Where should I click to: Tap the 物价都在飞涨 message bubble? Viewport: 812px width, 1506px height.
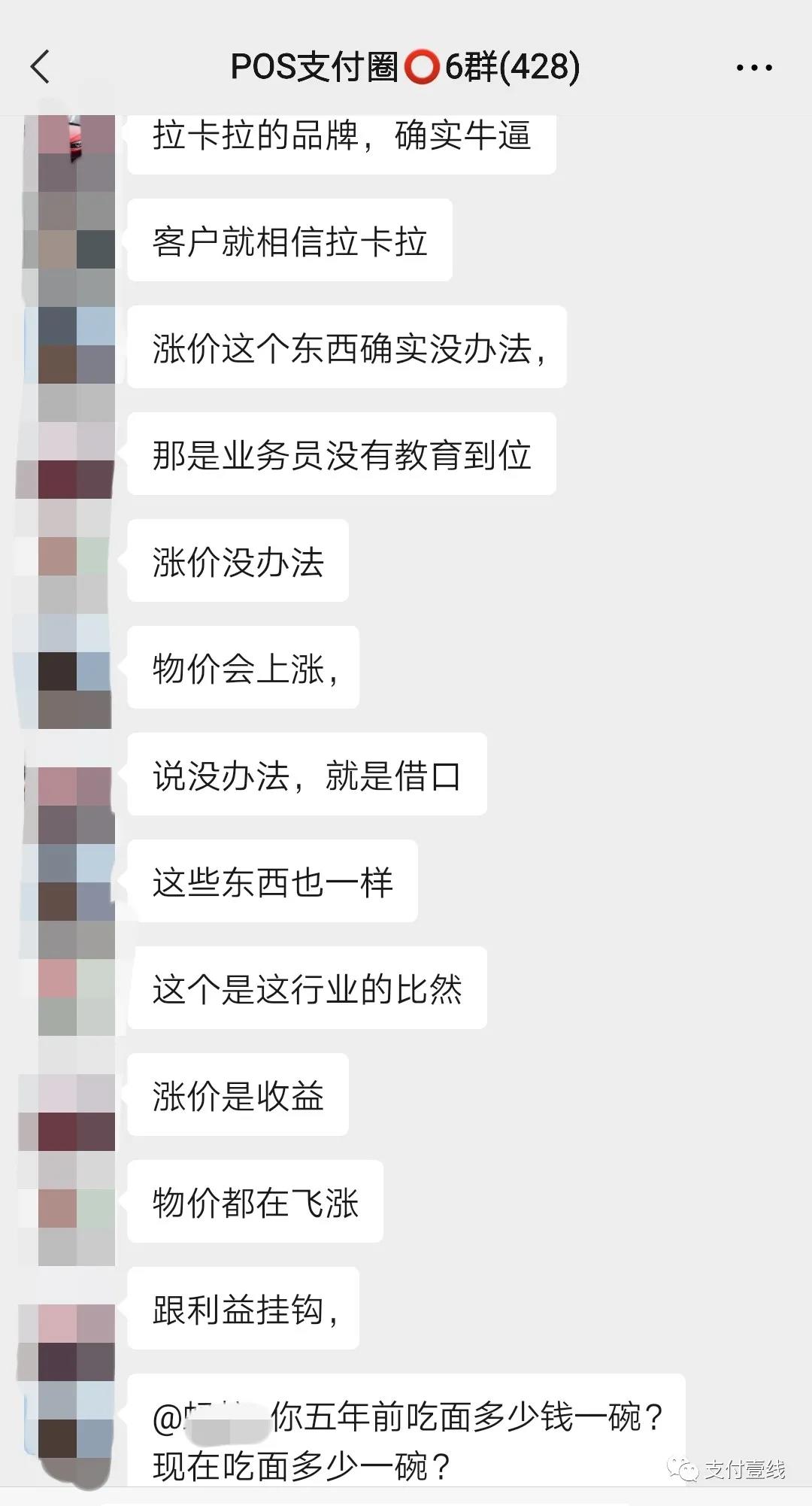(x=257, y=1202)
